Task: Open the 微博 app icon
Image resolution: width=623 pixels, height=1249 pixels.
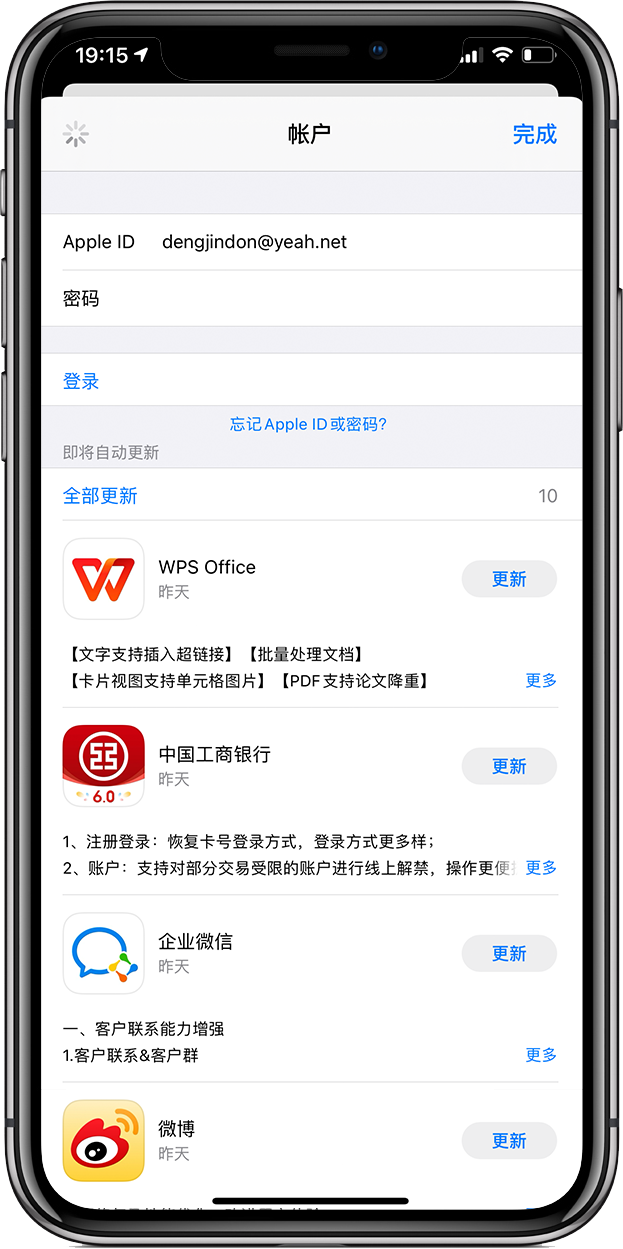Action: click(103, 1140)
